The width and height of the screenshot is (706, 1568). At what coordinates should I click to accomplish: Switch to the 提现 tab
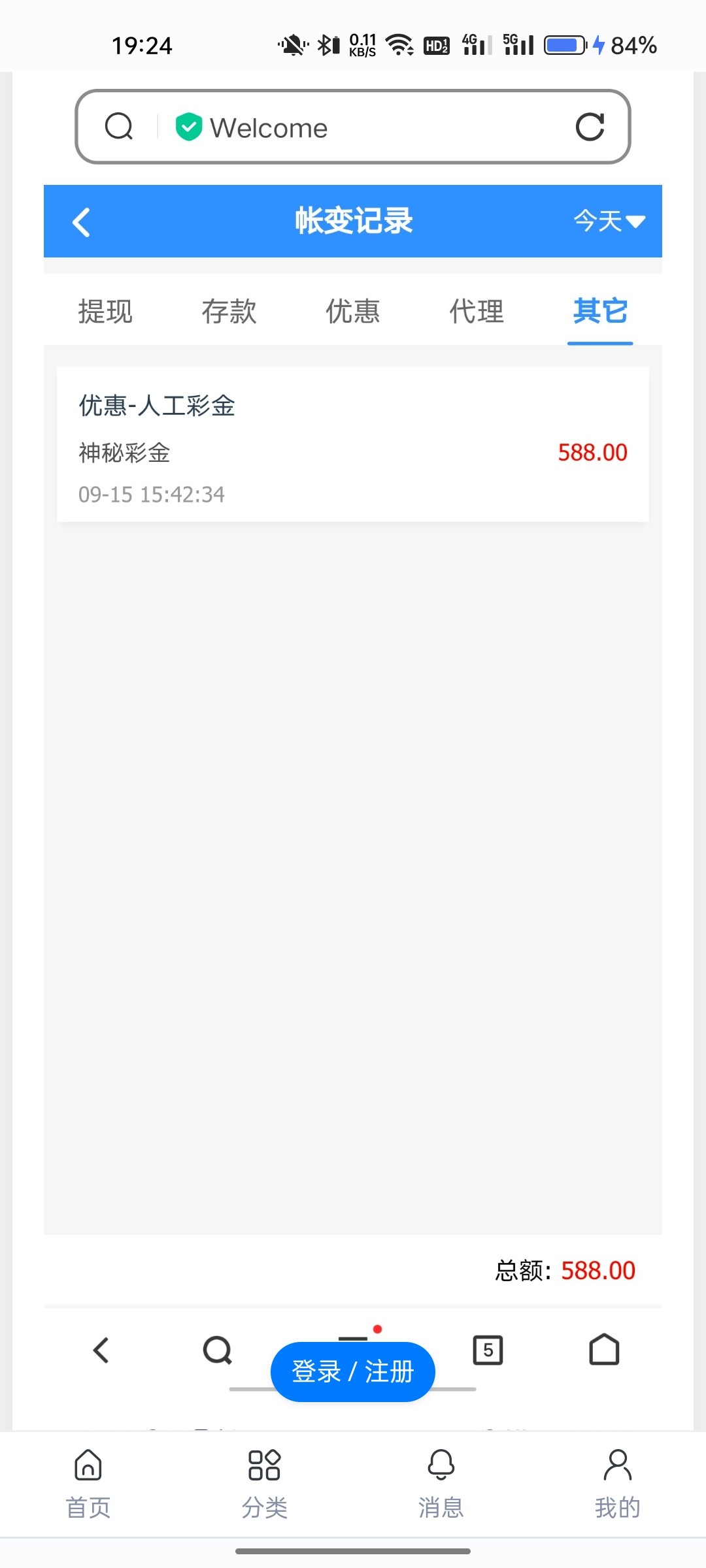click(105, 311)
